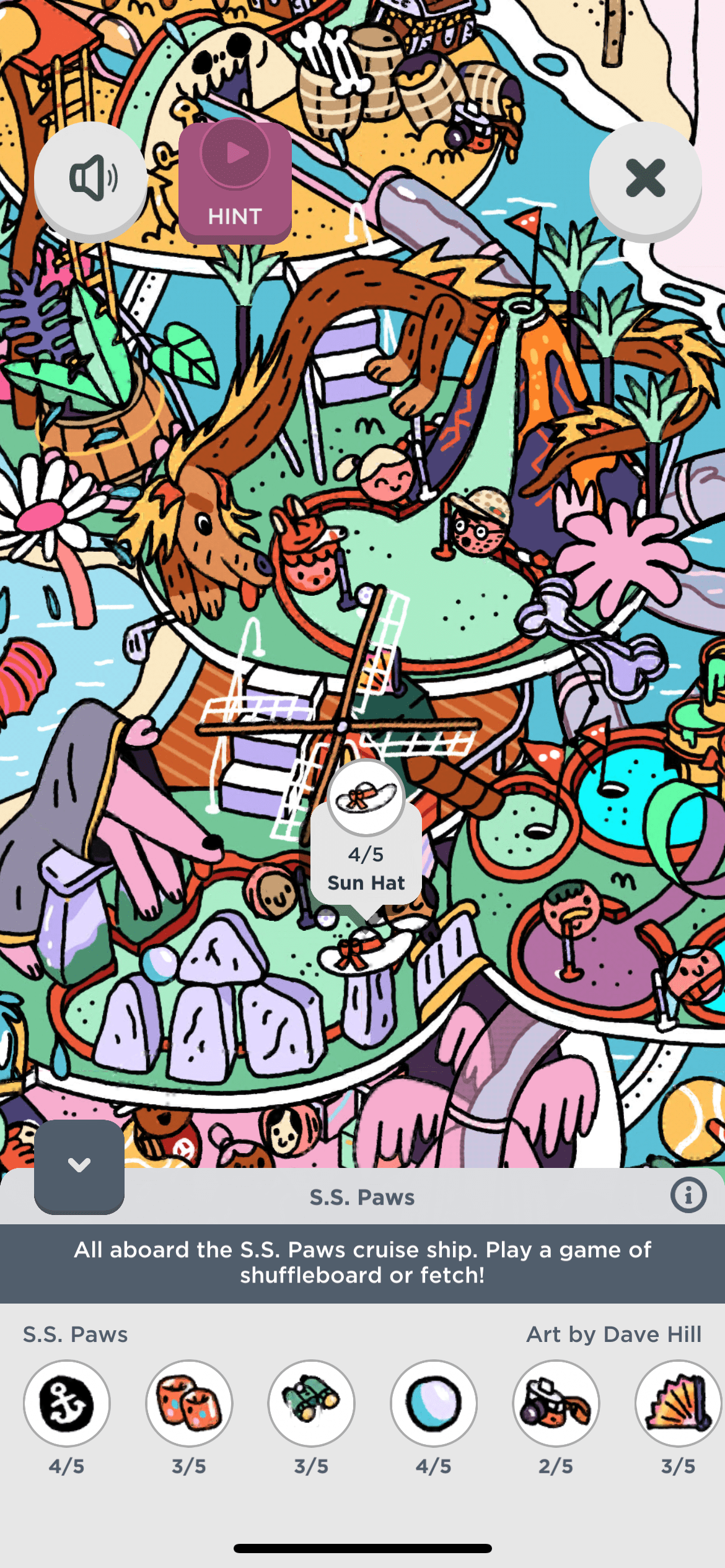This screenshot has width=725, height=1568.
Task: Select the blue ball item
Action: click(x=433, y=1403)
